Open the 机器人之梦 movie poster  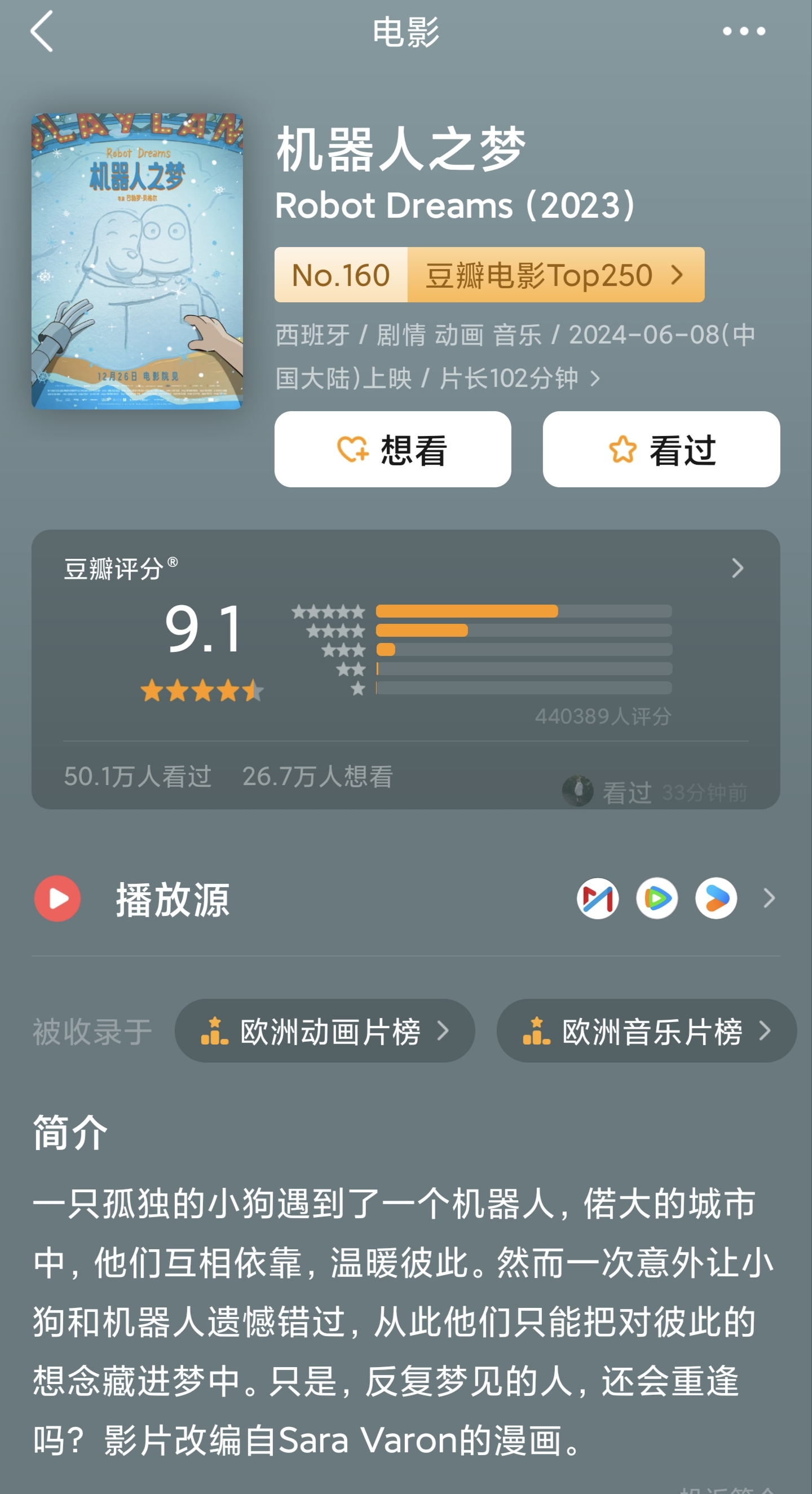click(x=137, y=261)
